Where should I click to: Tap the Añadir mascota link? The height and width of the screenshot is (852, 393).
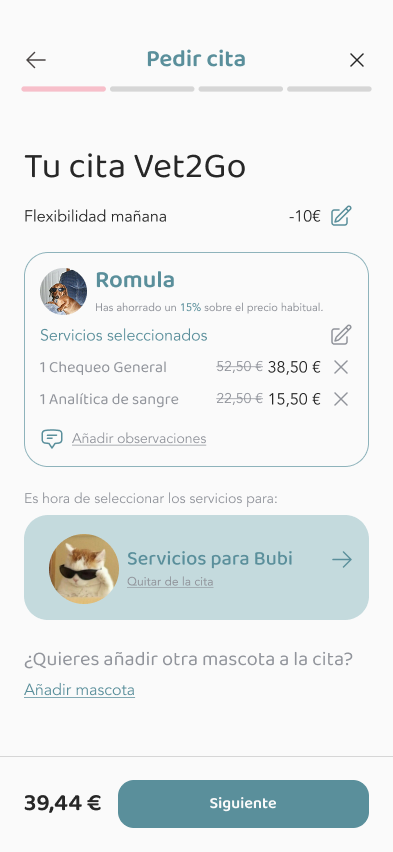point(79,690)
